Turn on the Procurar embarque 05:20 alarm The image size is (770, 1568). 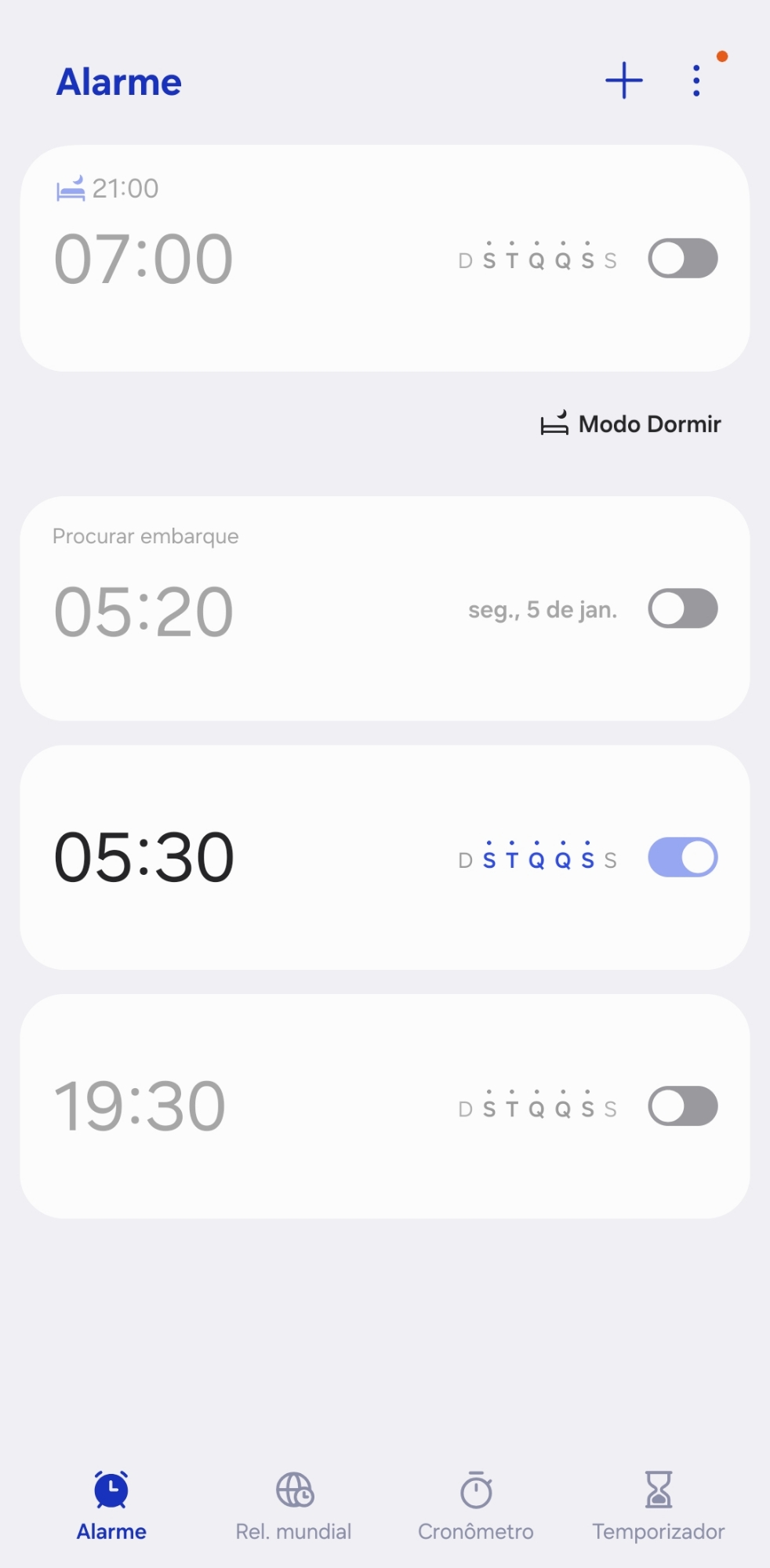(682, 609)
